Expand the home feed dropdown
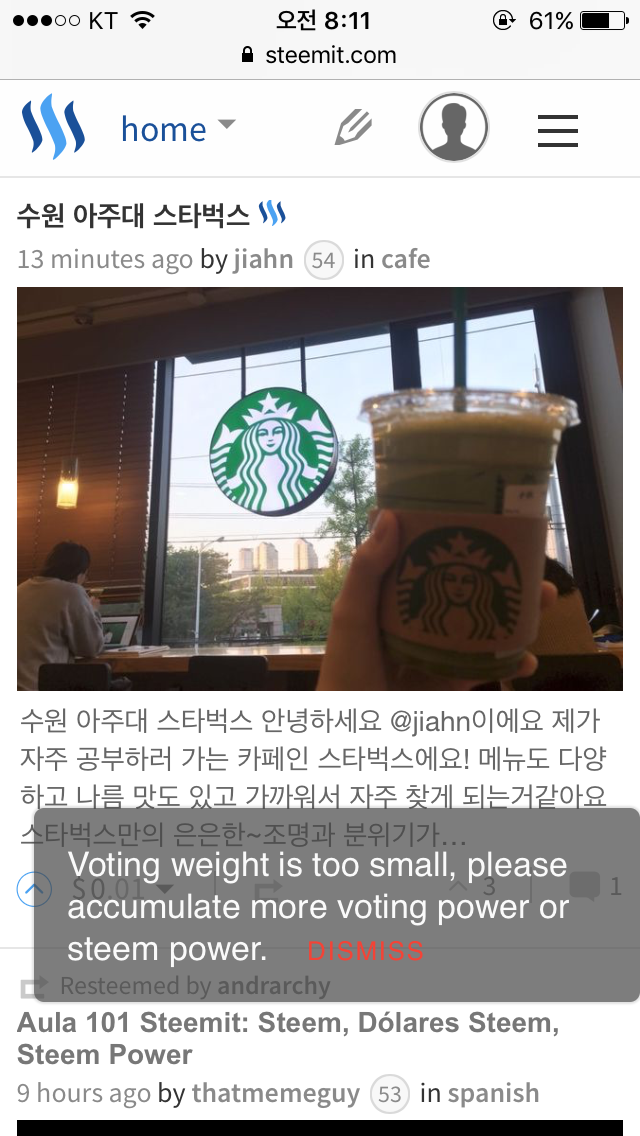This screenshot has width=640, height=1136. [x=178, y=129]
